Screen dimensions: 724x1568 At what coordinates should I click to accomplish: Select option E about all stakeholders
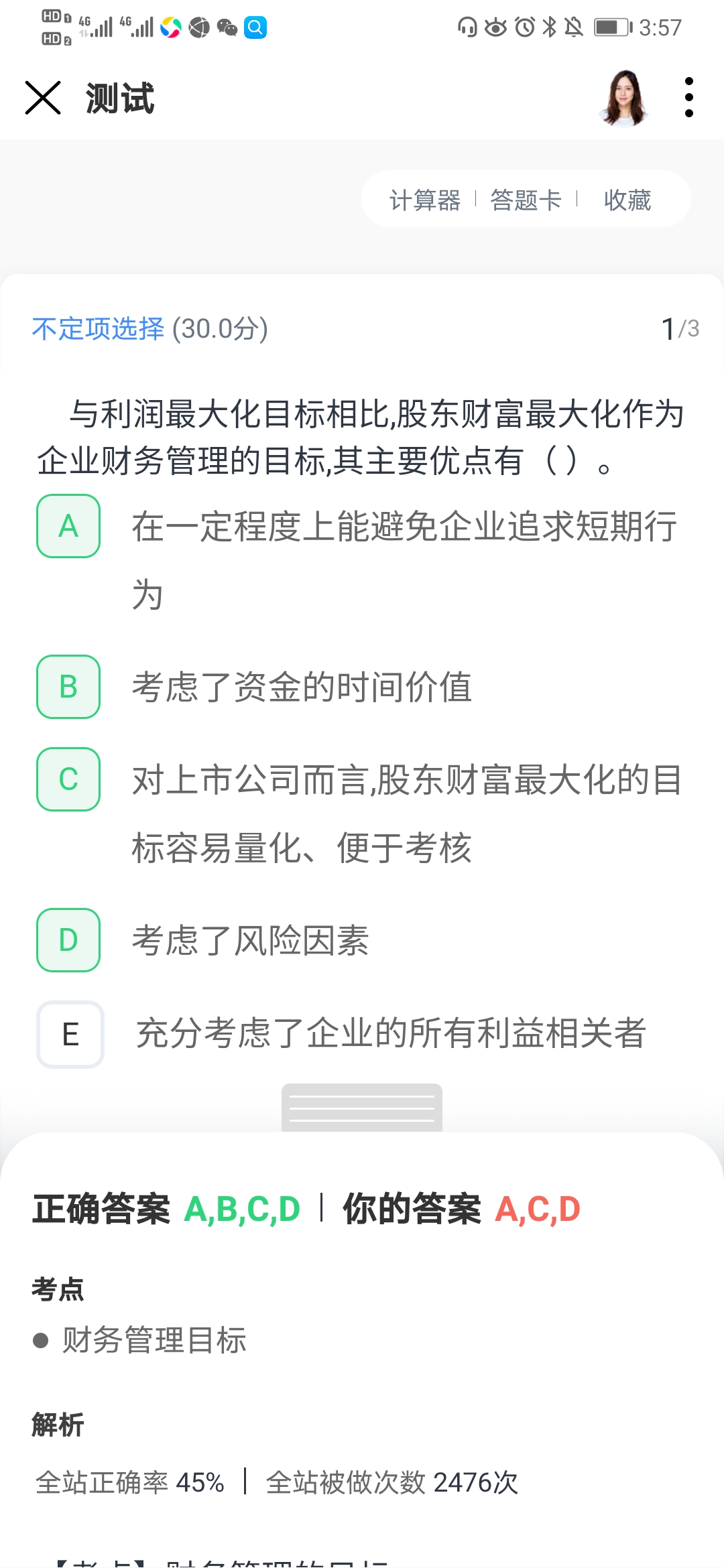(x=70, y=1034)
